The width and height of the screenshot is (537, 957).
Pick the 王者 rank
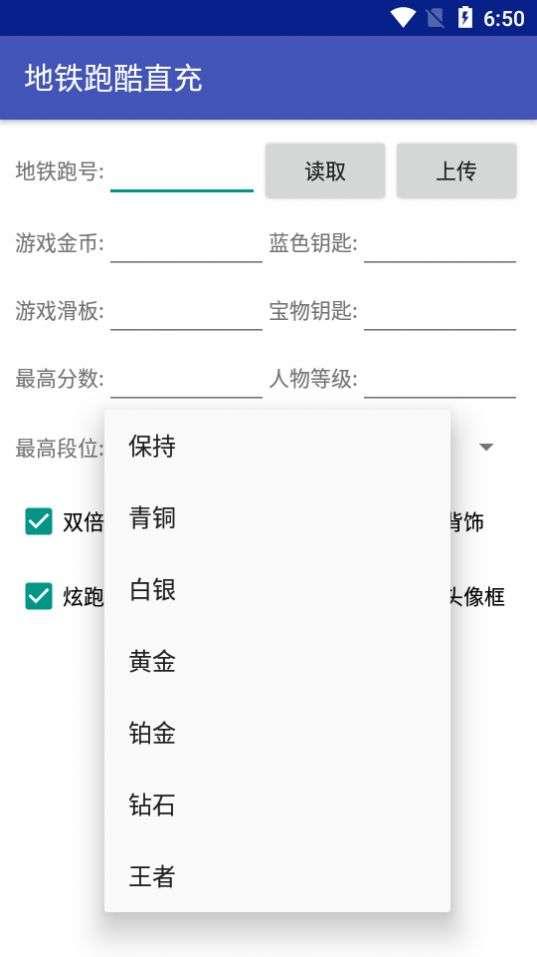coord(277,876)
